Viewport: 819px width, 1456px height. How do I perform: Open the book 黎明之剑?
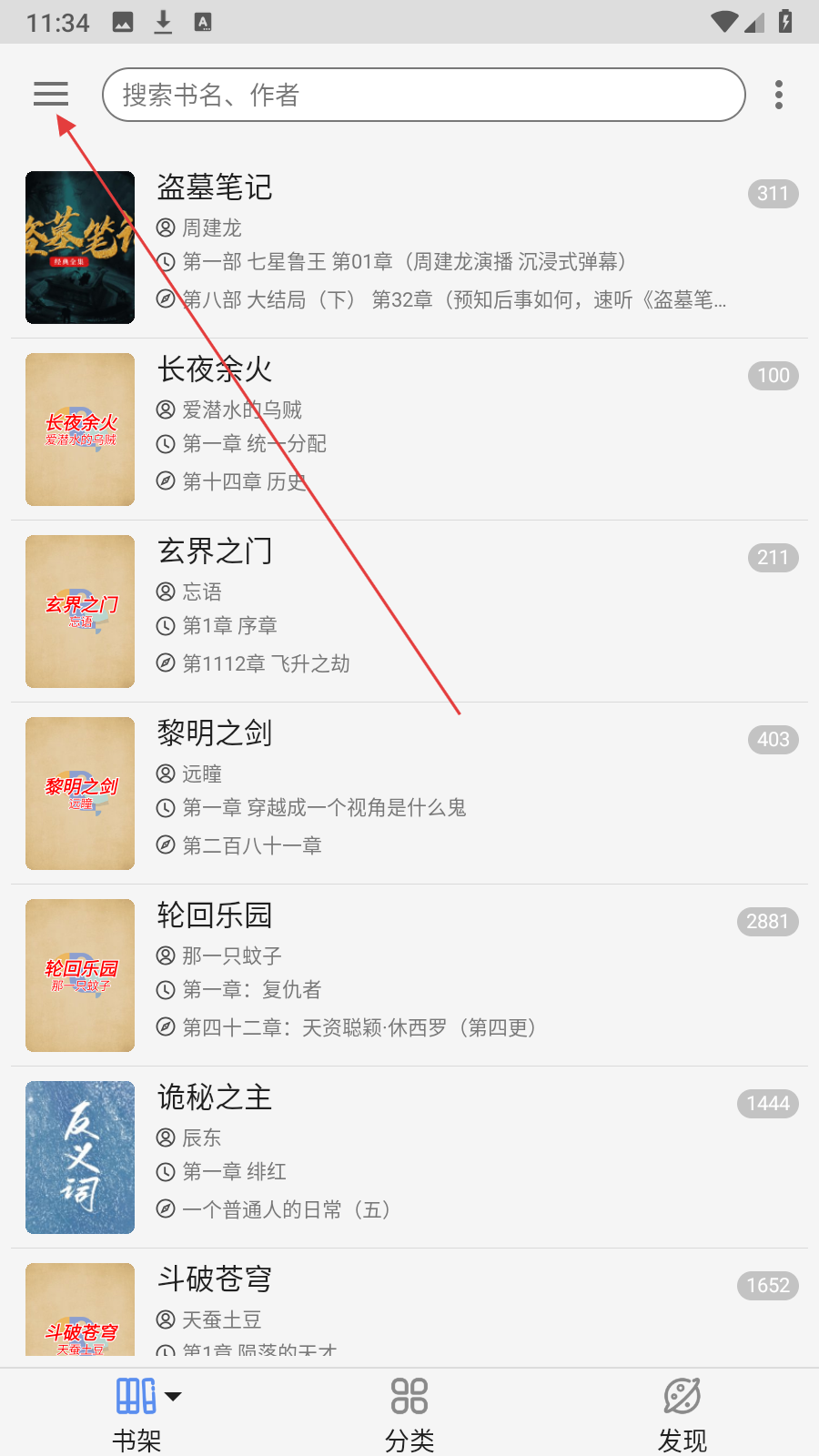[409, 794]
